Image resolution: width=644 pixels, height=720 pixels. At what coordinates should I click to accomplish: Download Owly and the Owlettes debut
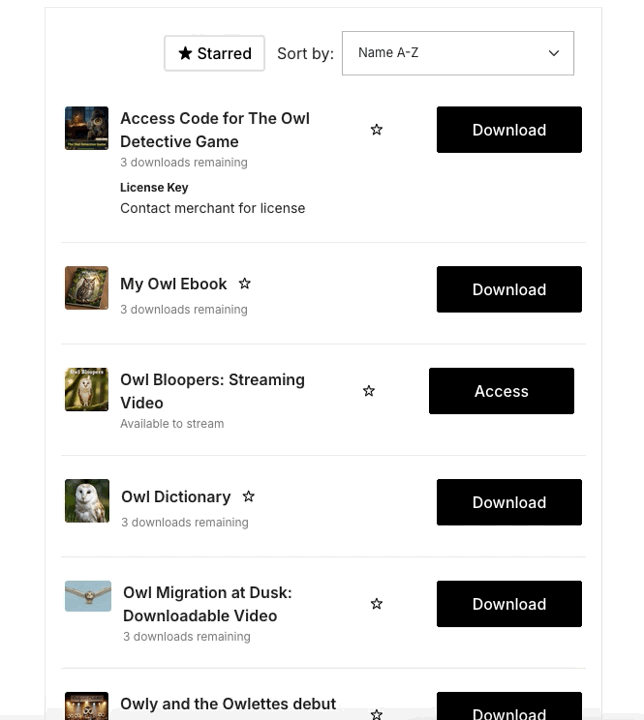pos(509,709)
